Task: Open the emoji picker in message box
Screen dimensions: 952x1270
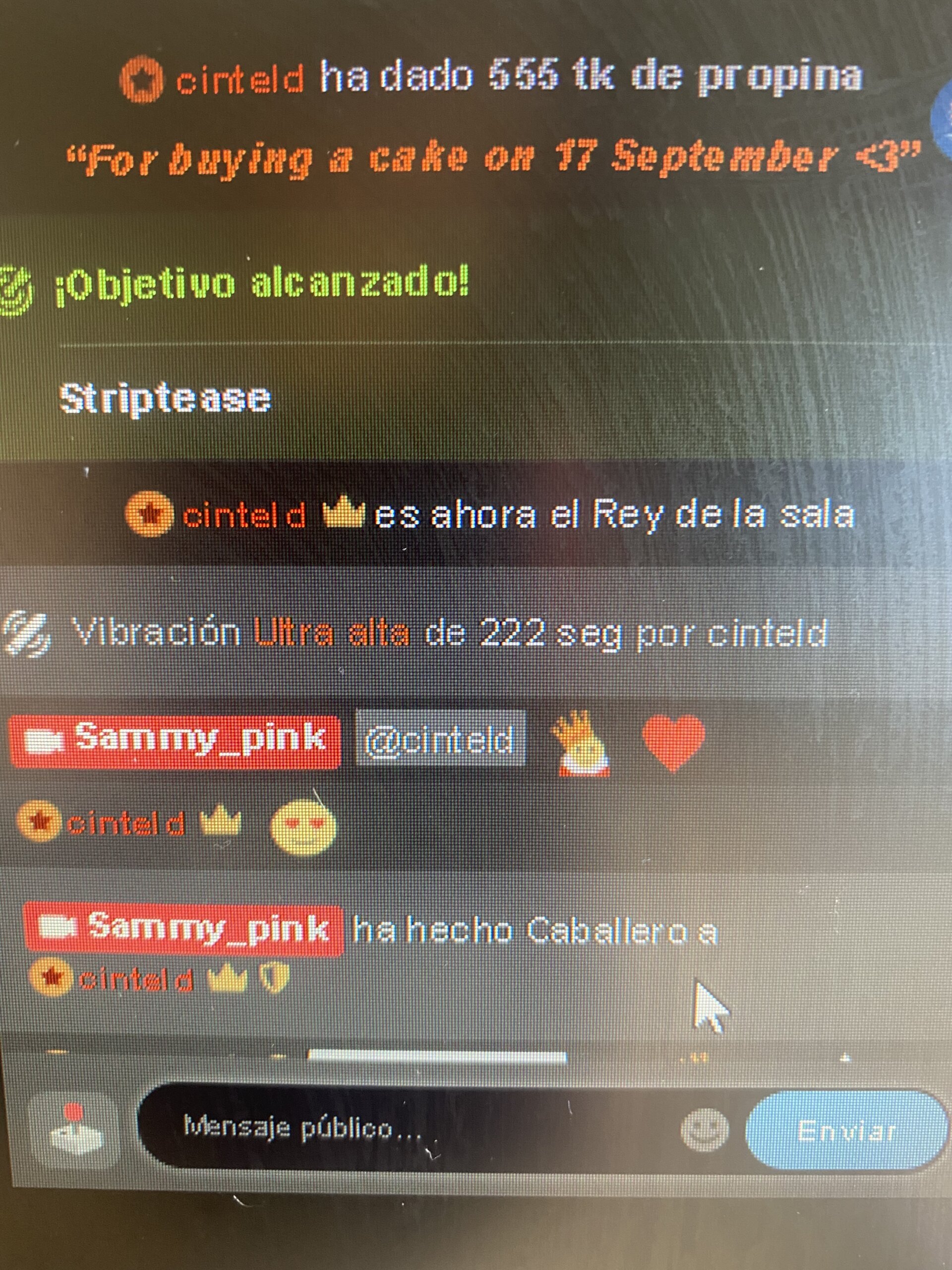Action: coord(704,1130)
